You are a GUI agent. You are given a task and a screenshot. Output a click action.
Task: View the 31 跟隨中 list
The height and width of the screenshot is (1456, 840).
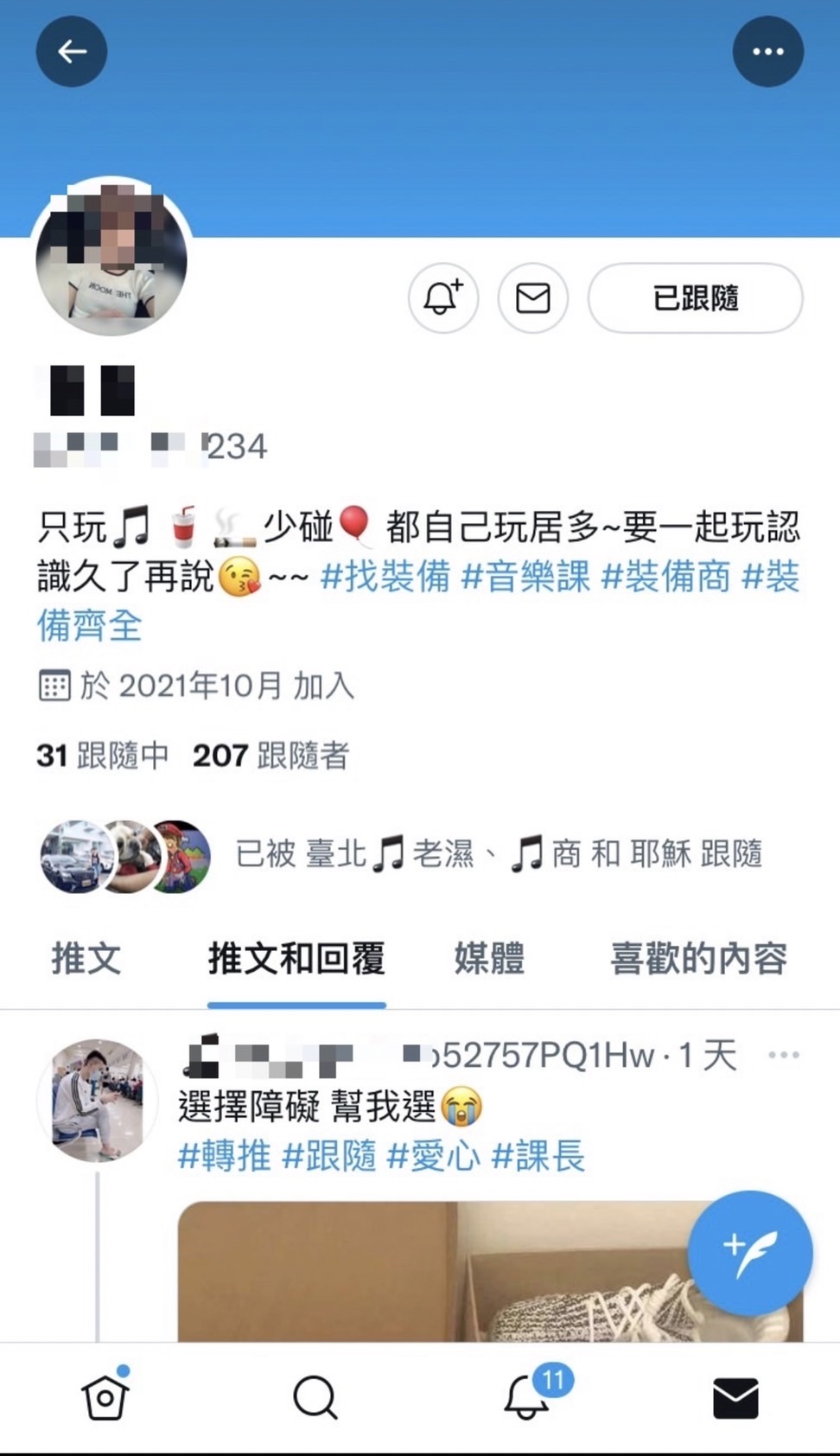(x=102, y=756)
